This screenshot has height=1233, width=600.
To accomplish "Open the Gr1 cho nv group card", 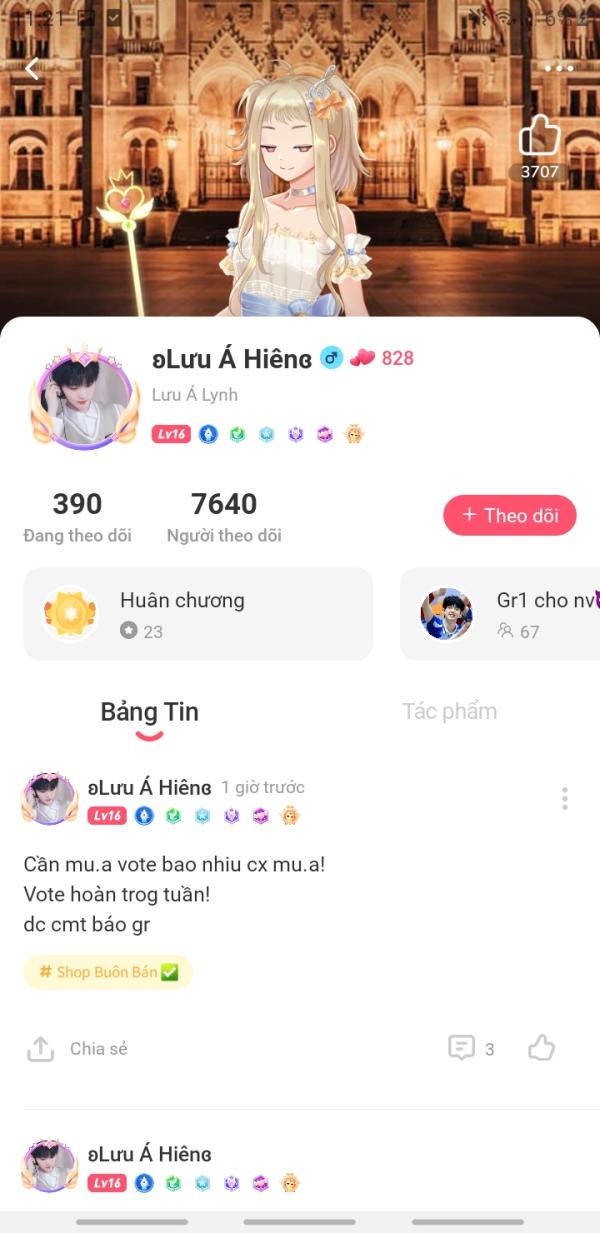I will pos(500,614).
